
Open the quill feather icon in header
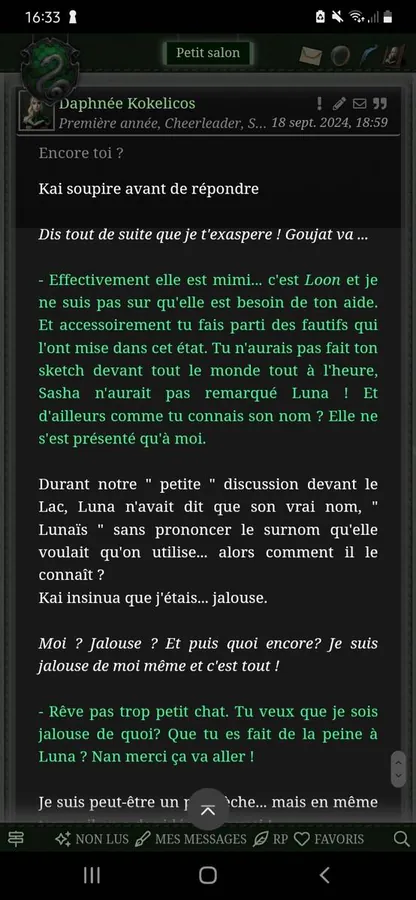coord(368,55)
